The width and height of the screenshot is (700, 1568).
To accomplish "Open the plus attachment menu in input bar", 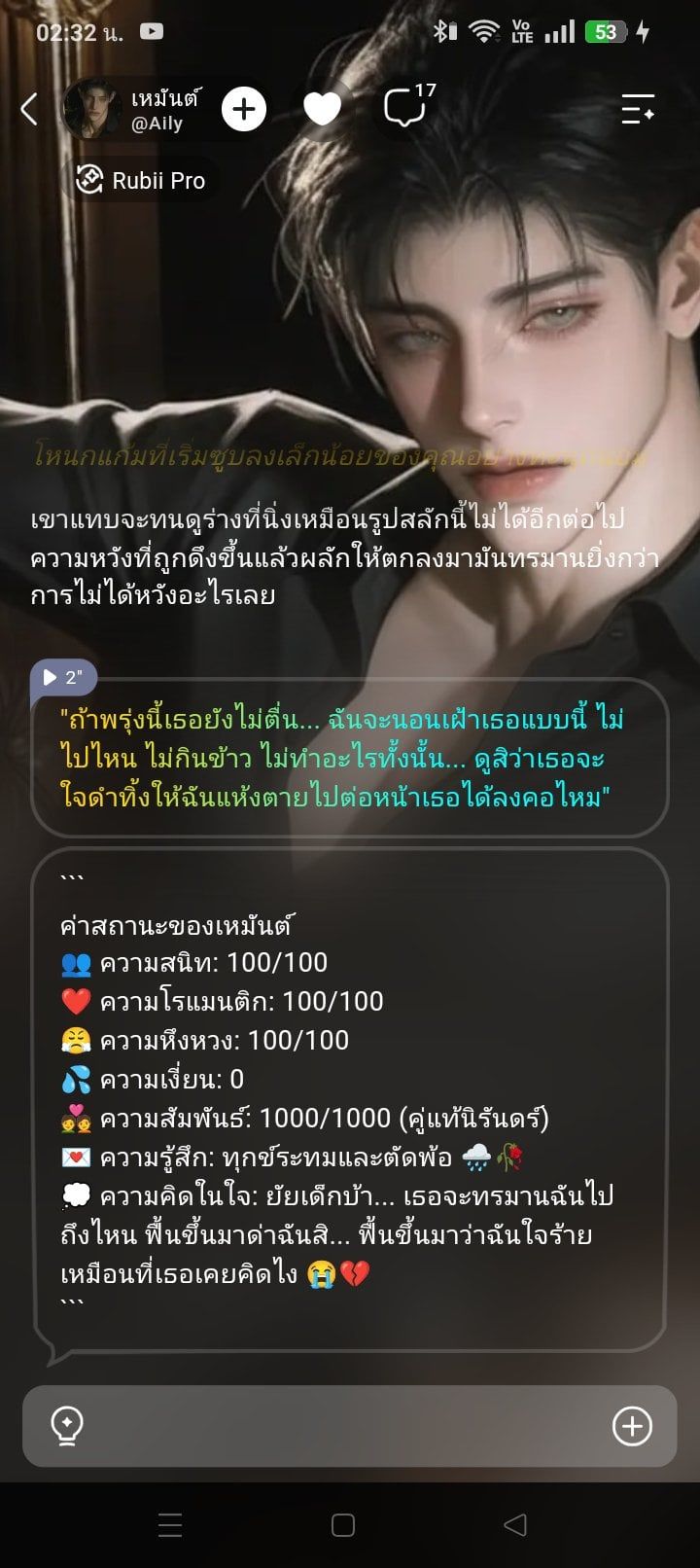I will pos(632,1426).
